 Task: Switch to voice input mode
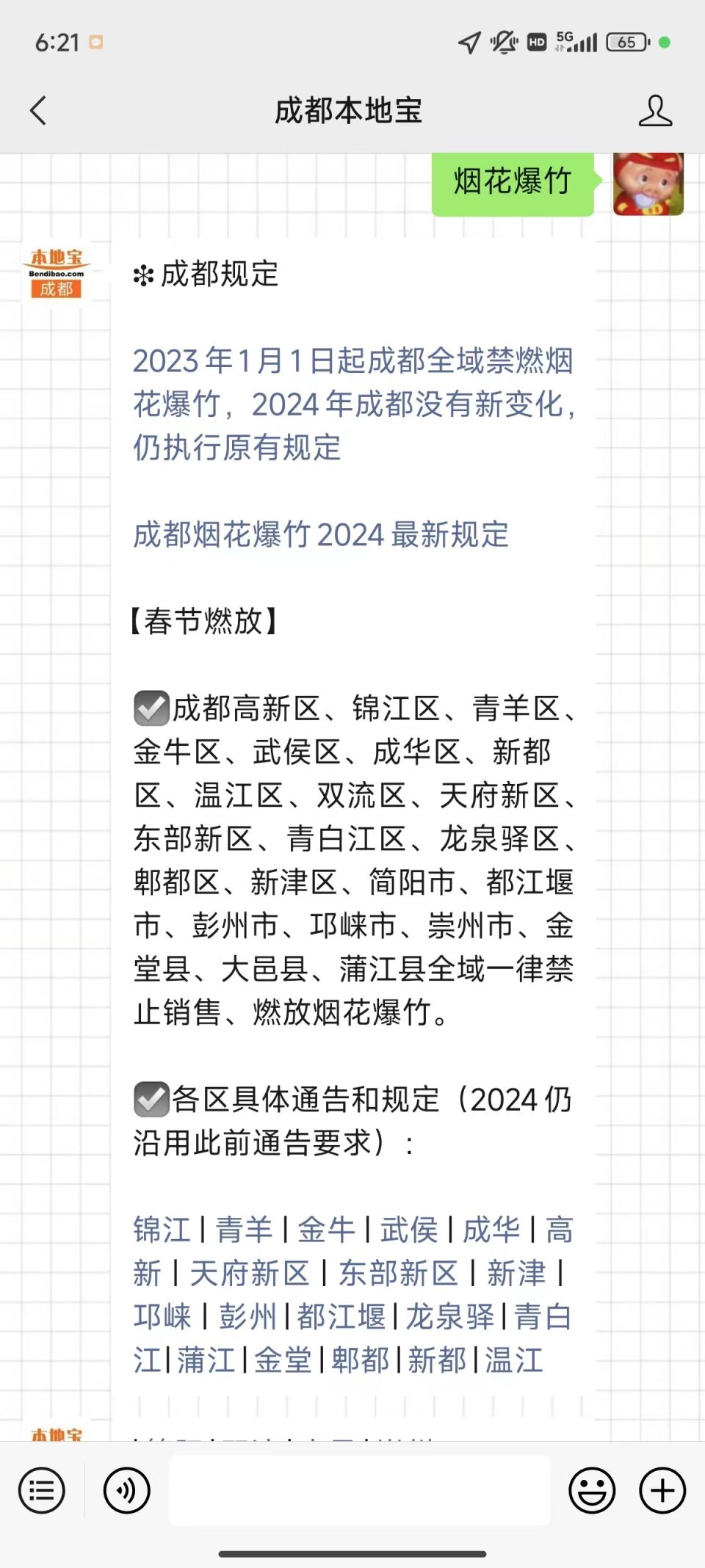coord(127,1490)
